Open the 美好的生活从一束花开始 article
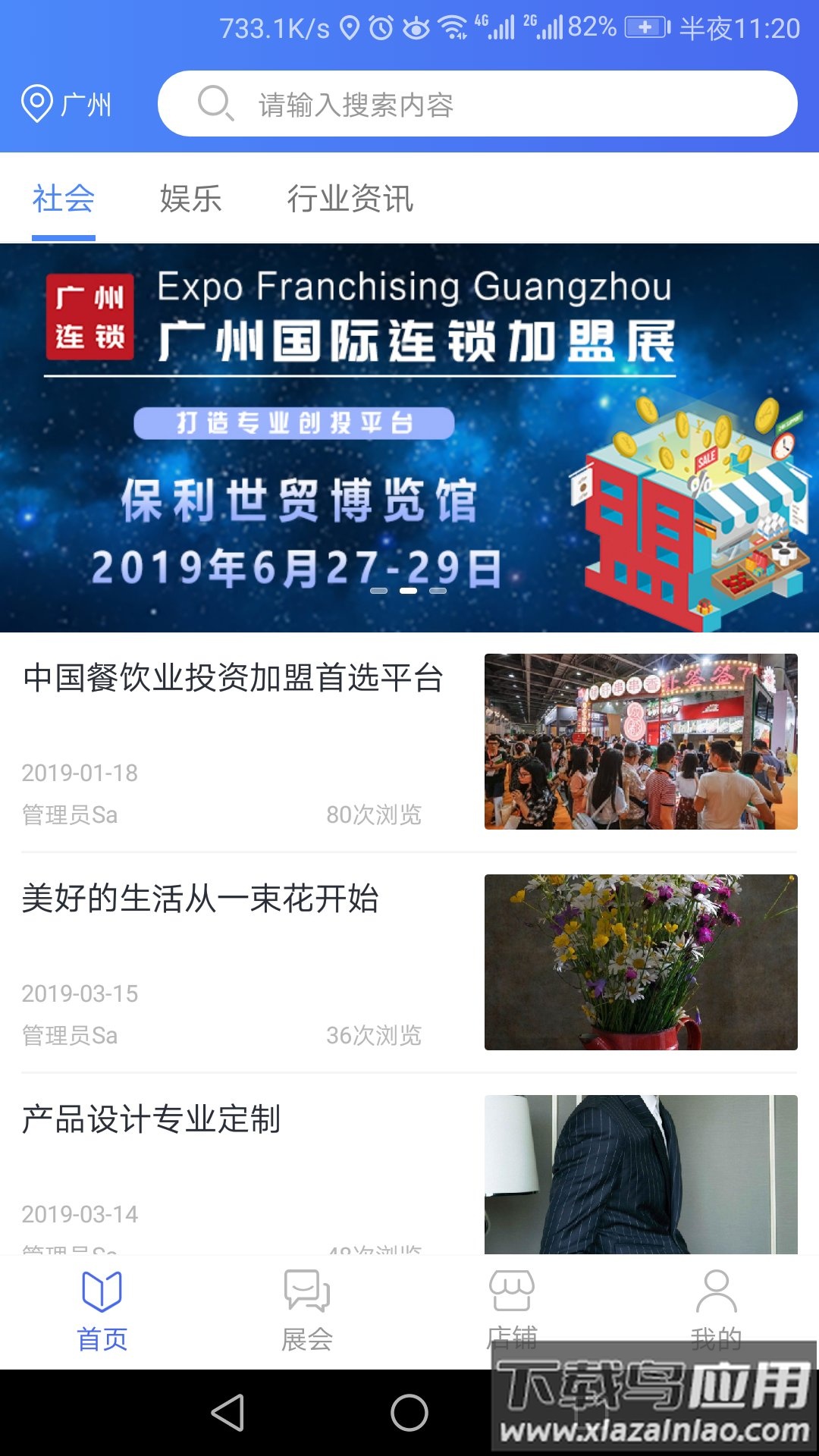Screen dimensions: 819x1456 (x=202, y=902)
